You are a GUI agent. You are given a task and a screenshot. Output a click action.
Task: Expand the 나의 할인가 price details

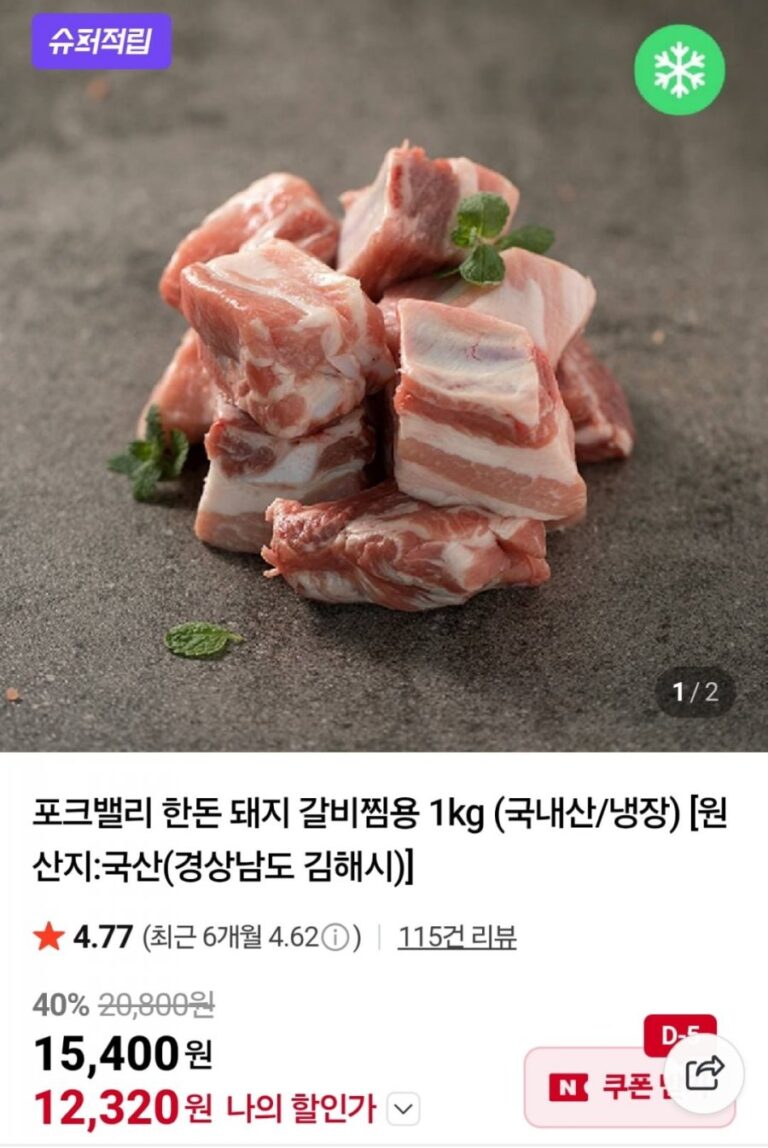[x=403, y=1109]
